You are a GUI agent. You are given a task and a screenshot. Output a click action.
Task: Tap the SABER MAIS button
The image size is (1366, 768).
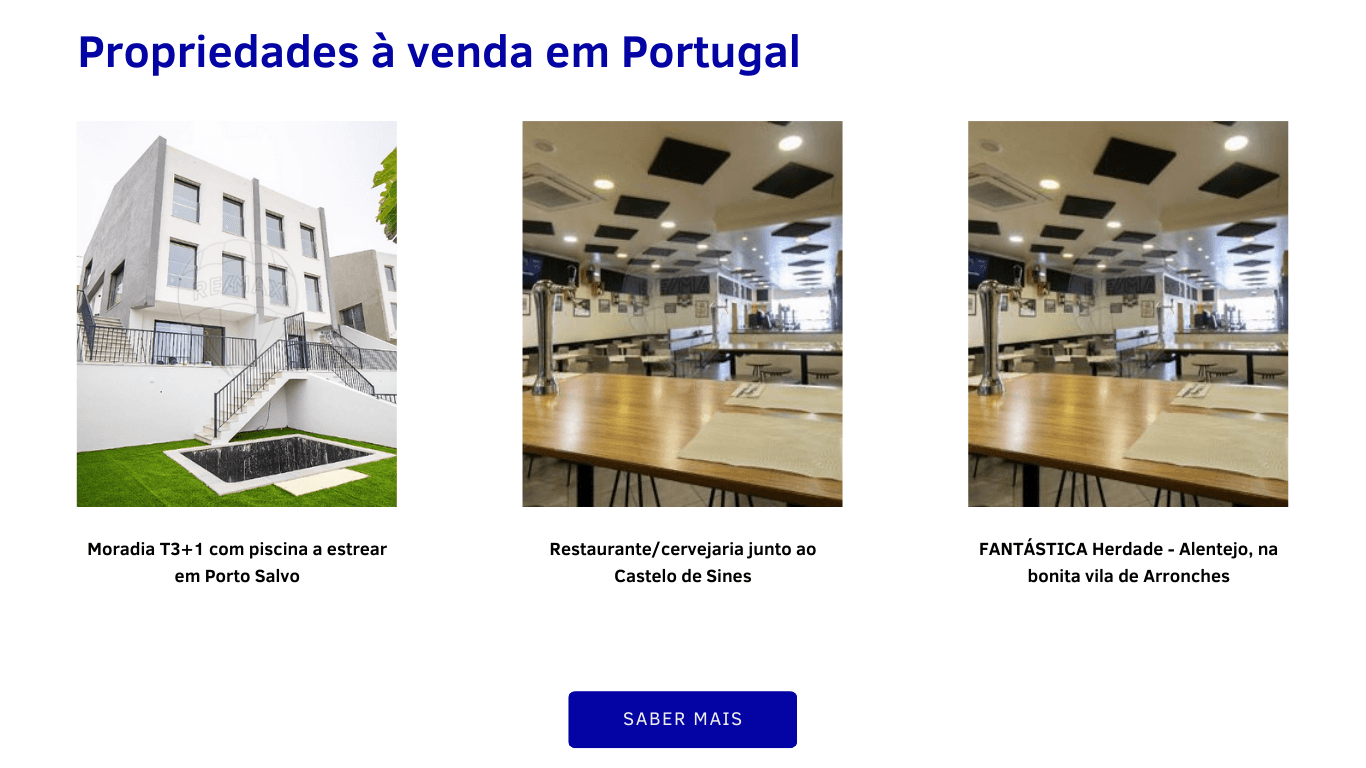click(x=682, y=719)
